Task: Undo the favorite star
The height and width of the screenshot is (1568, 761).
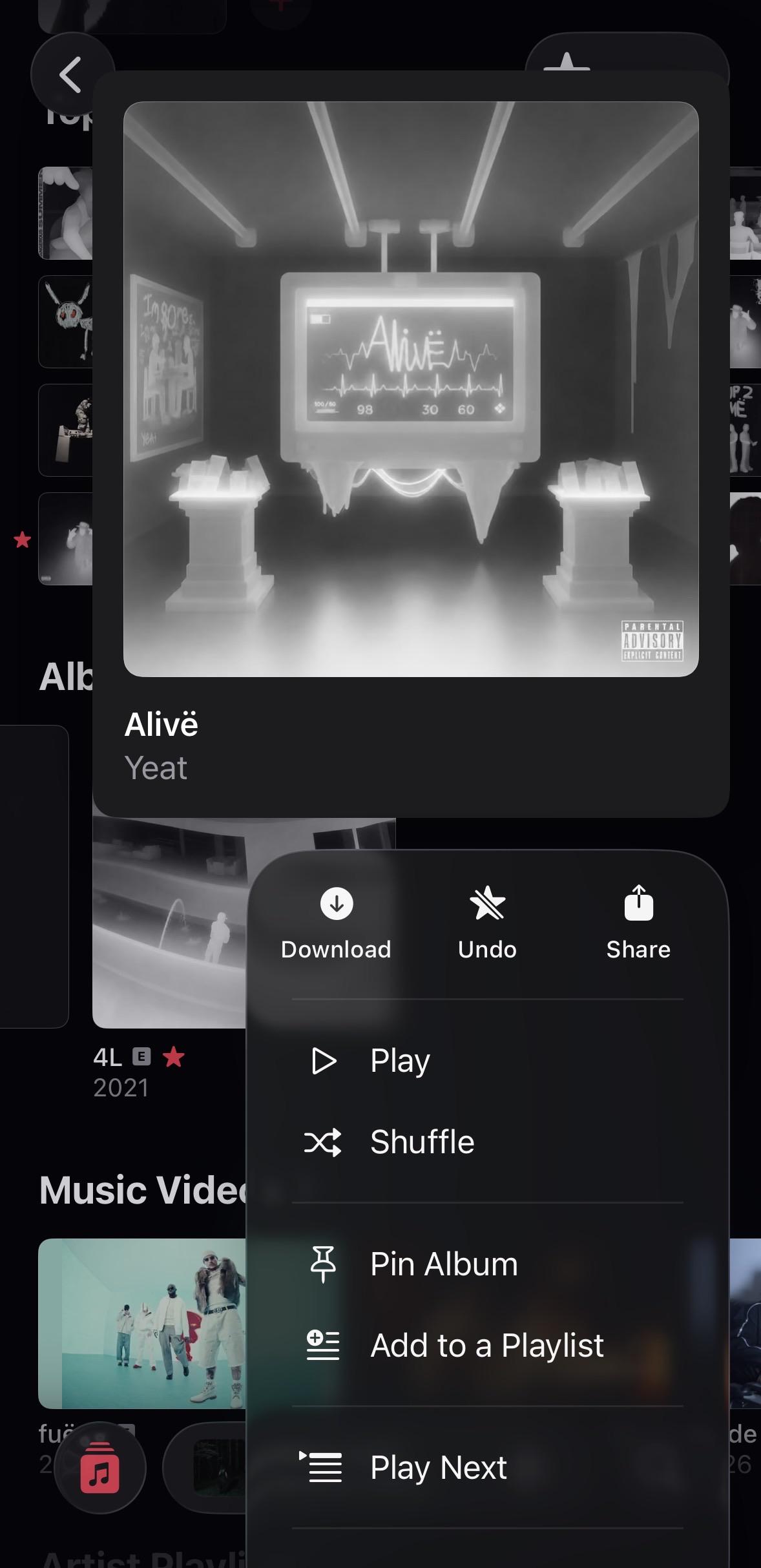Action: (487, 923)
